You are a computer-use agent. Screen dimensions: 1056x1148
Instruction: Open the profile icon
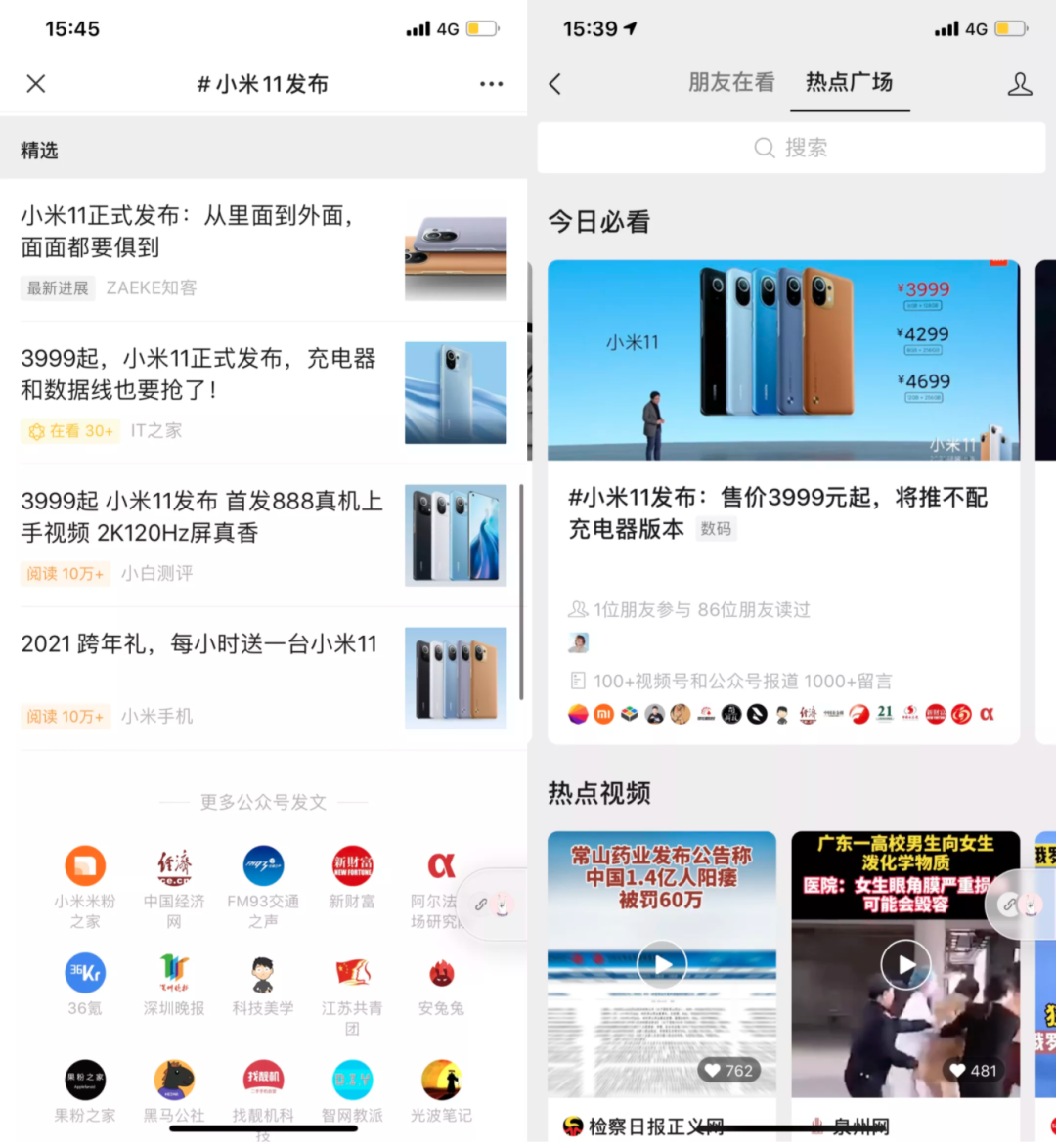tap(1020, 84)
